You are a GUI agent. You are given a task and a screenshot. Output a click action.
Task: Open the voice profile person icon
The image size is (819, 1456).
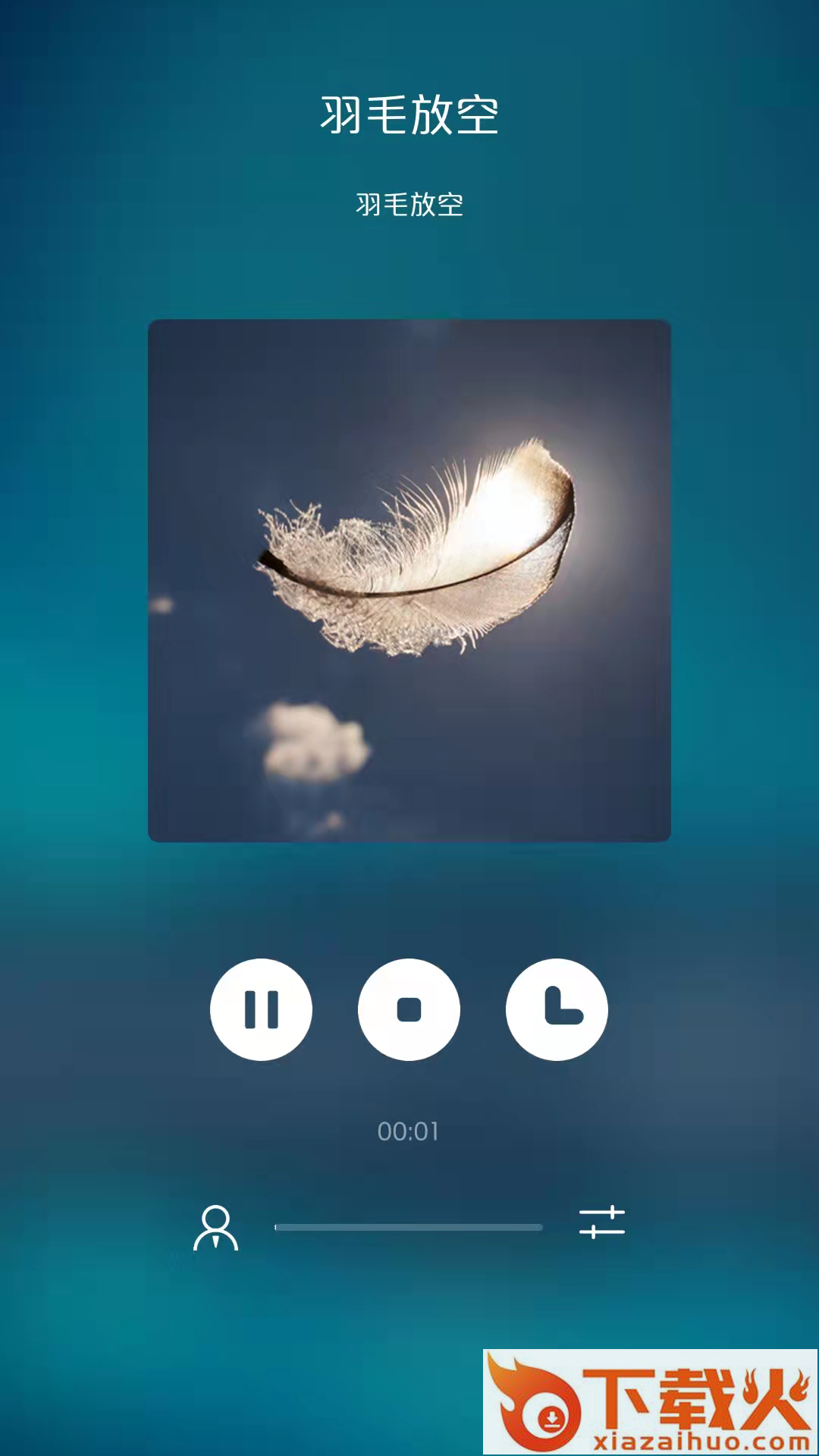pyautogui.click(x=216, y=1227)
